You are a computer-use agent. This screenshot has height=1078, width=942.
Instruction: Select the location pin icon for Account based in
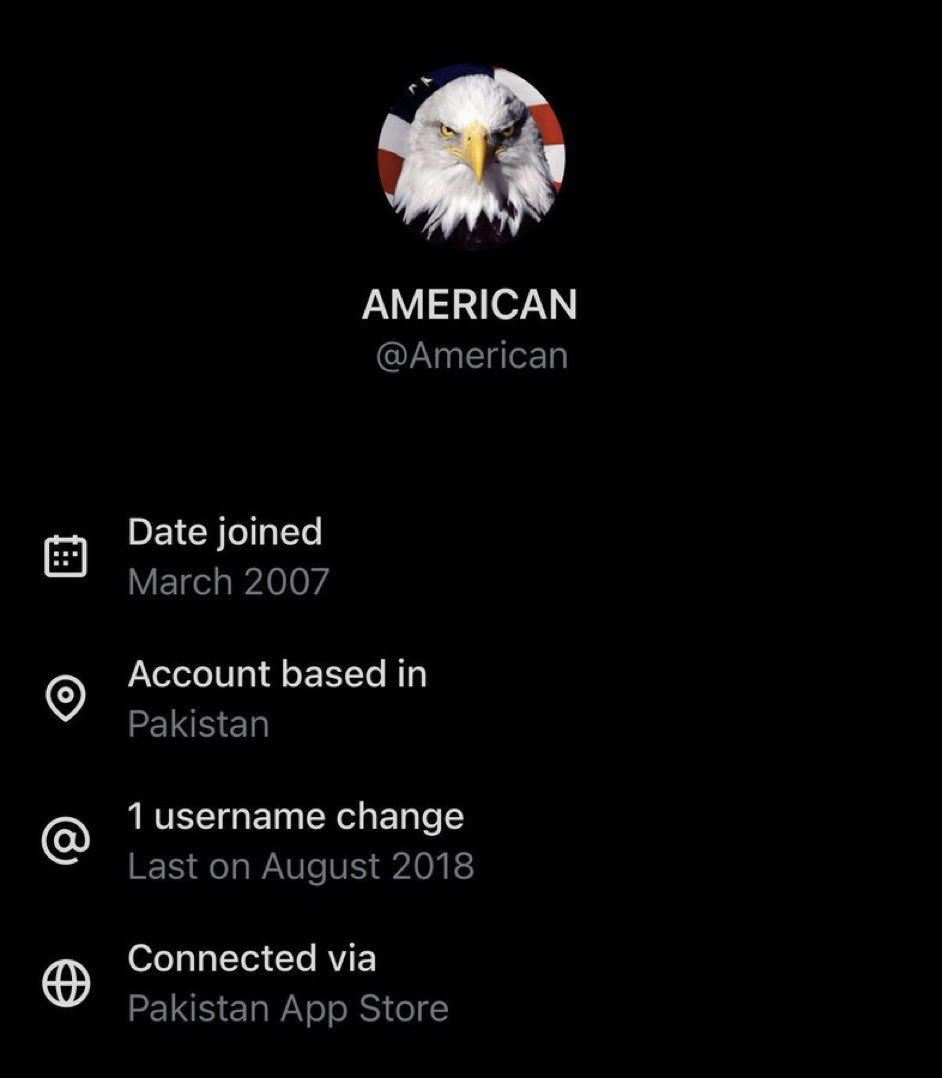click(x=65, y=699)
